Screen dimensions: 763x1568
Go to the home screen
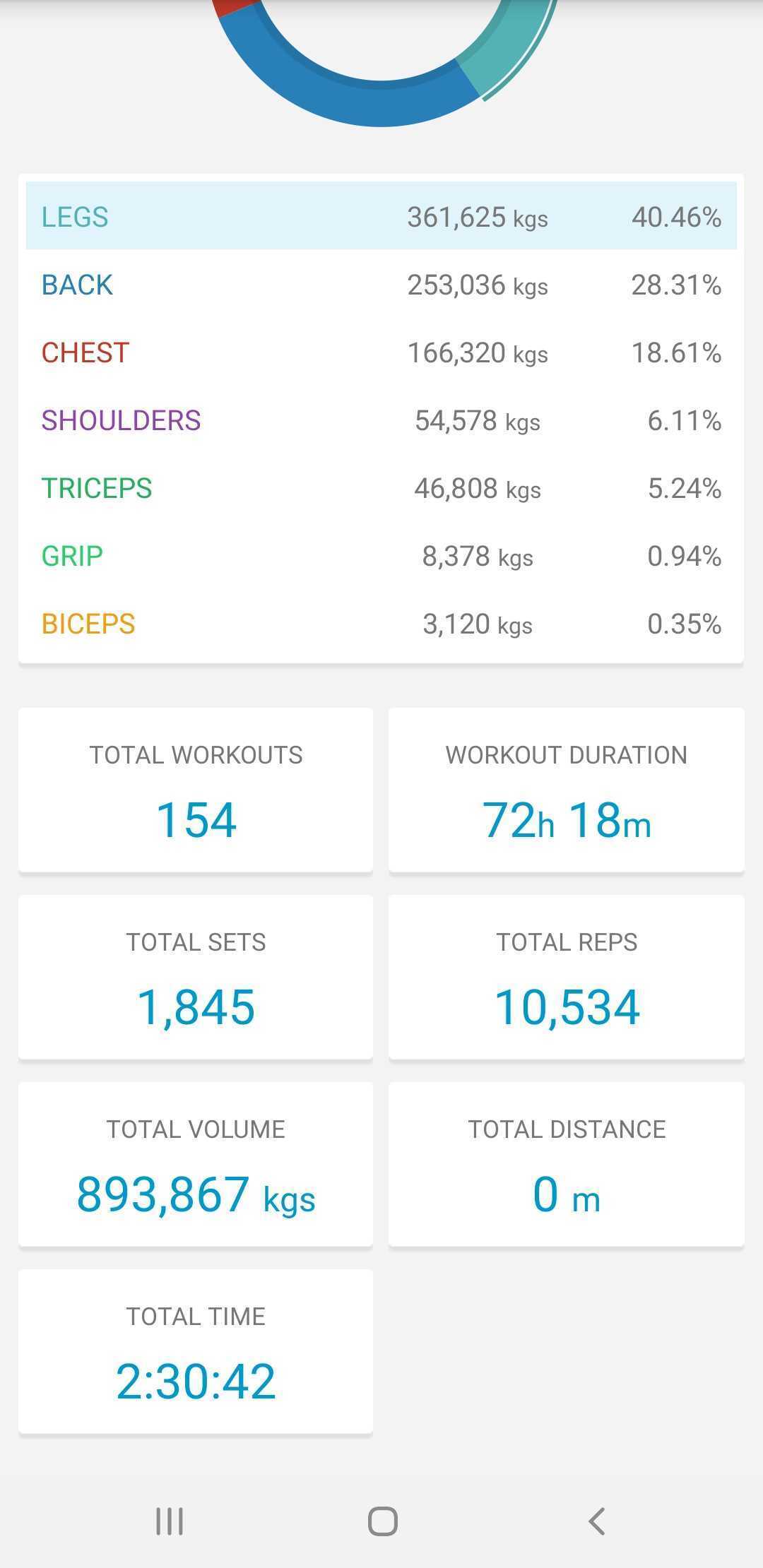(383, 1521)
